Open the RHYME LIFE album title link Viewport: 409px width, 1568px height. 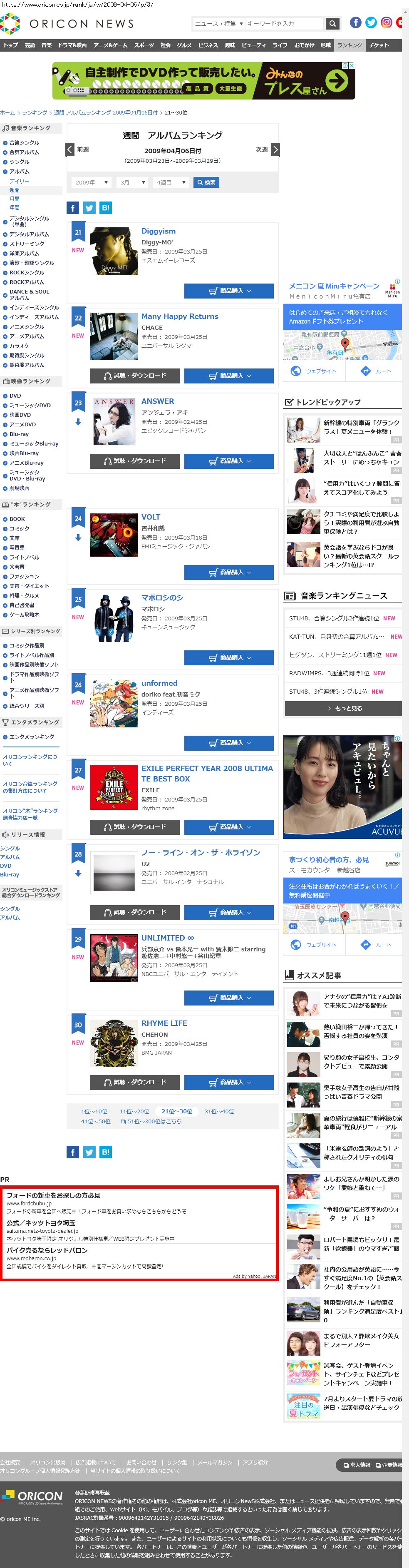click(164, 1023)
